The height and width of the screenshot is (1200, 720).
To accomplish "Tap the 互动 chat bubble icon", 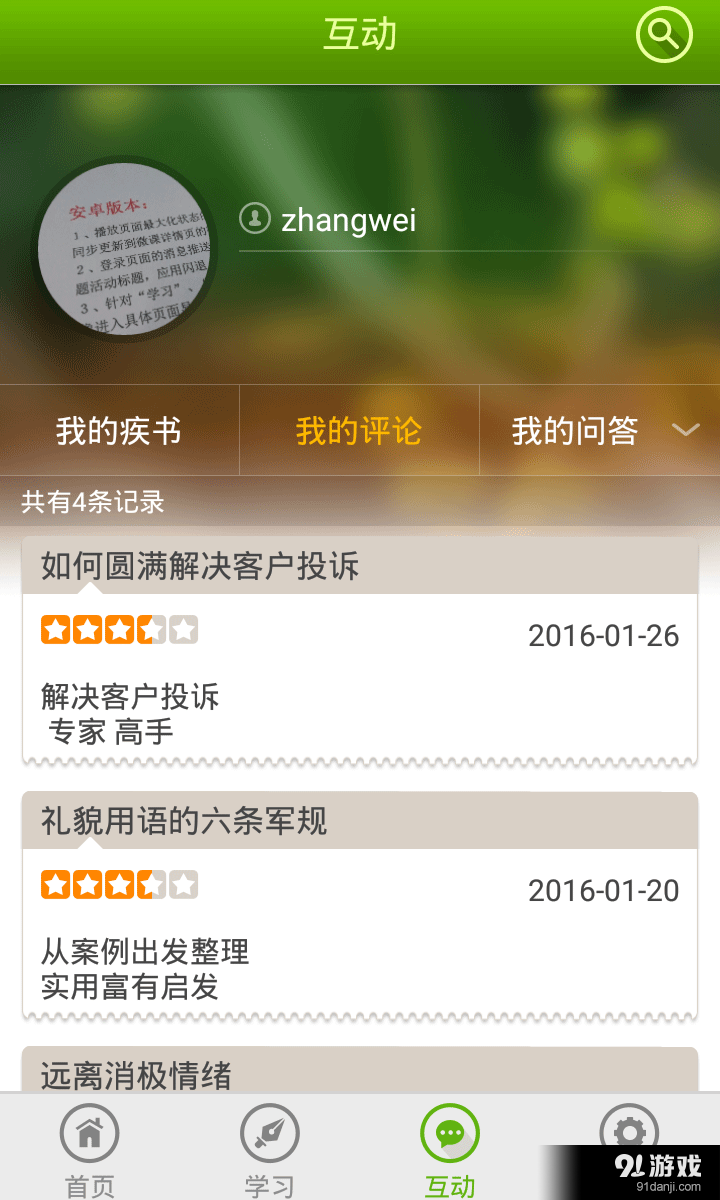I will click(x=450, y=1135).
